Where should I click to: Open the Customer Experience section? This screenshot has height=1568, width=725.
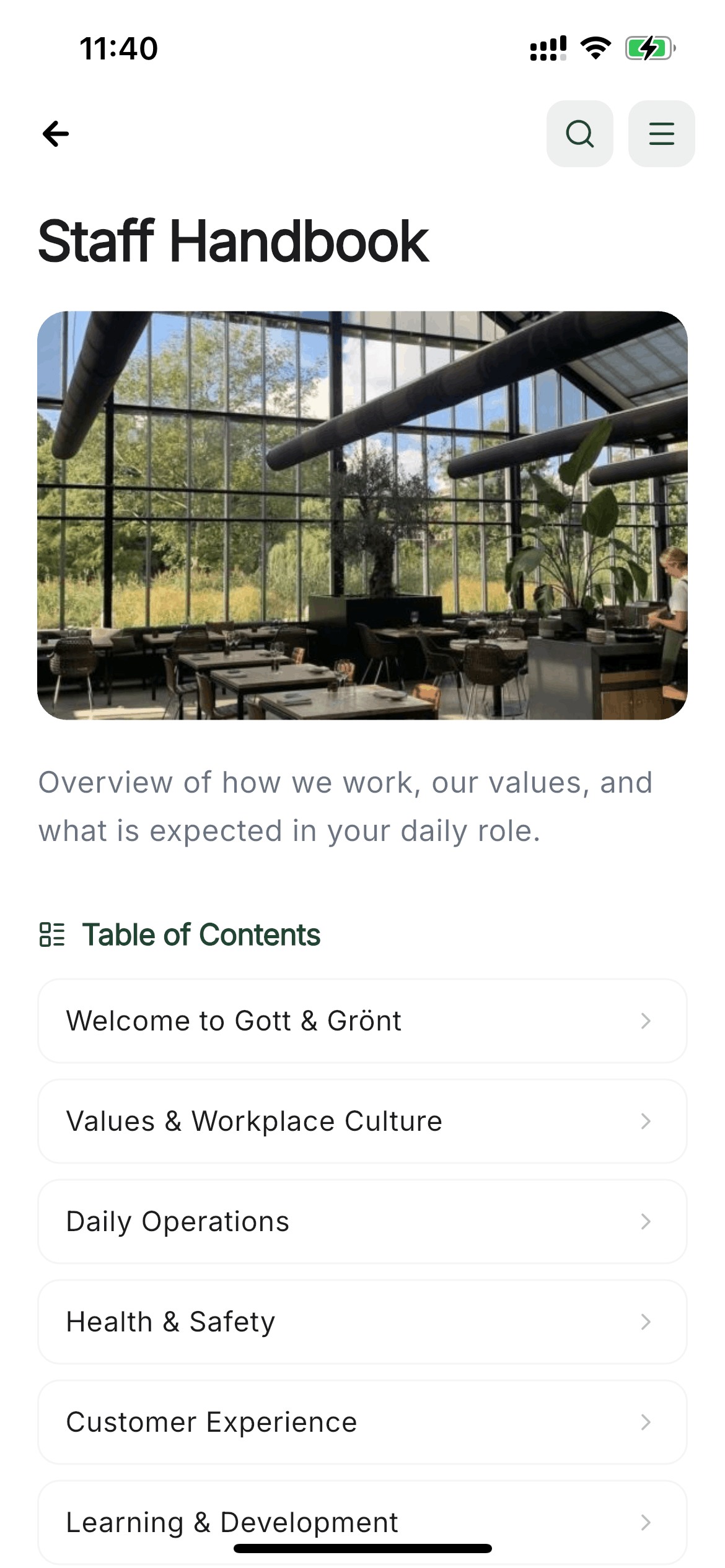[x=362, y=1422]
